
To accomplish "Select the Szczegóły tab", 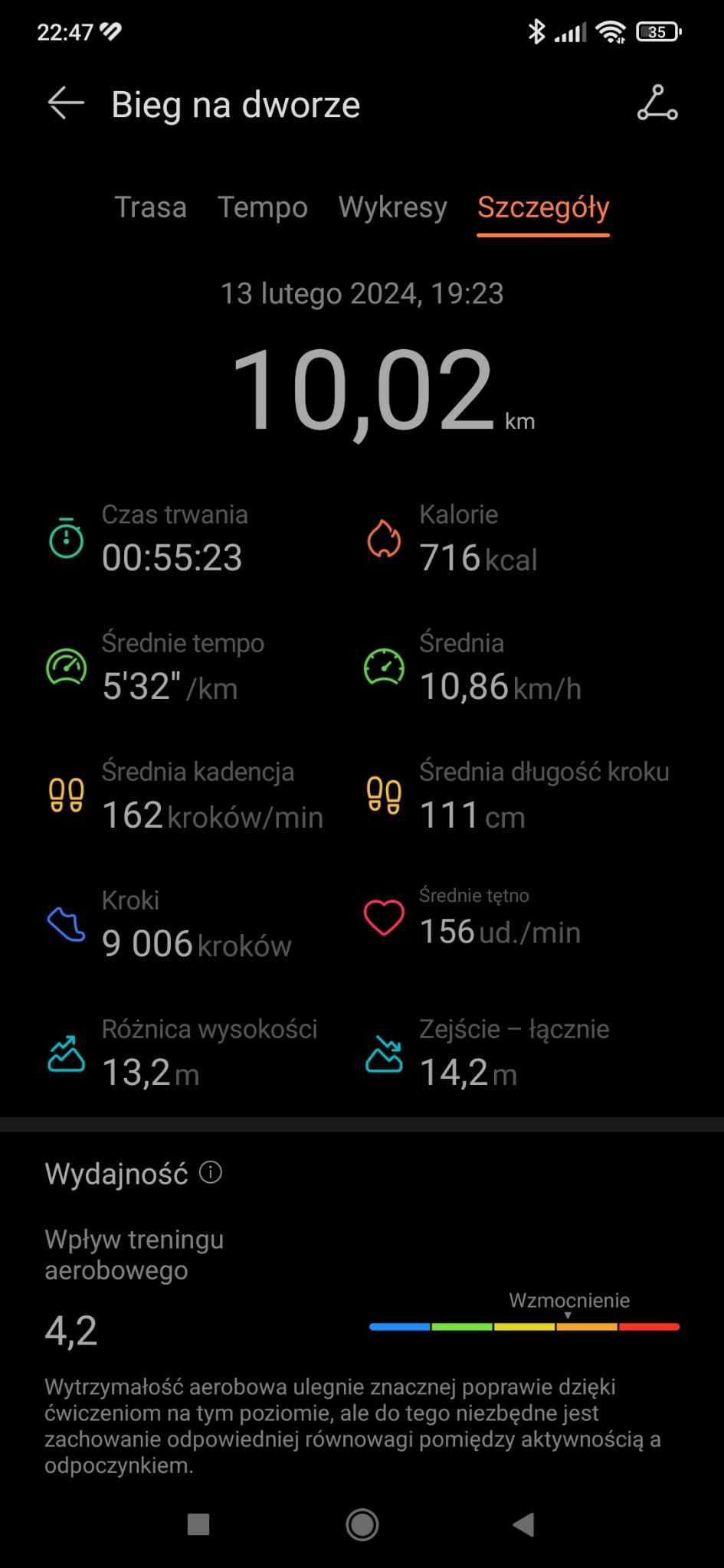I will coord(543,207).
